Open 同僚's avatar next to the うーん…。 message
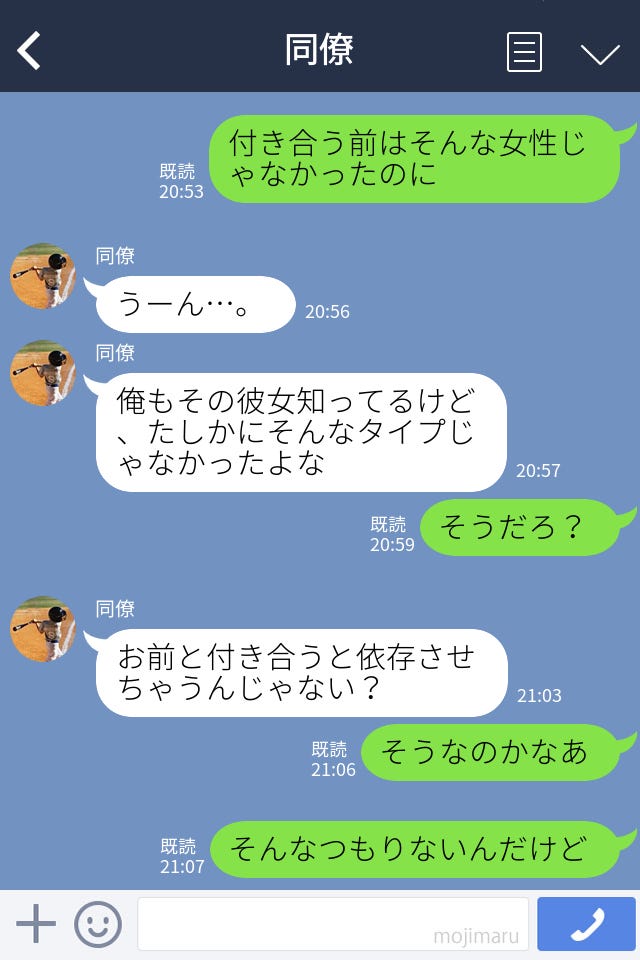This screenshot has width=640, height=960. [43, 276]
